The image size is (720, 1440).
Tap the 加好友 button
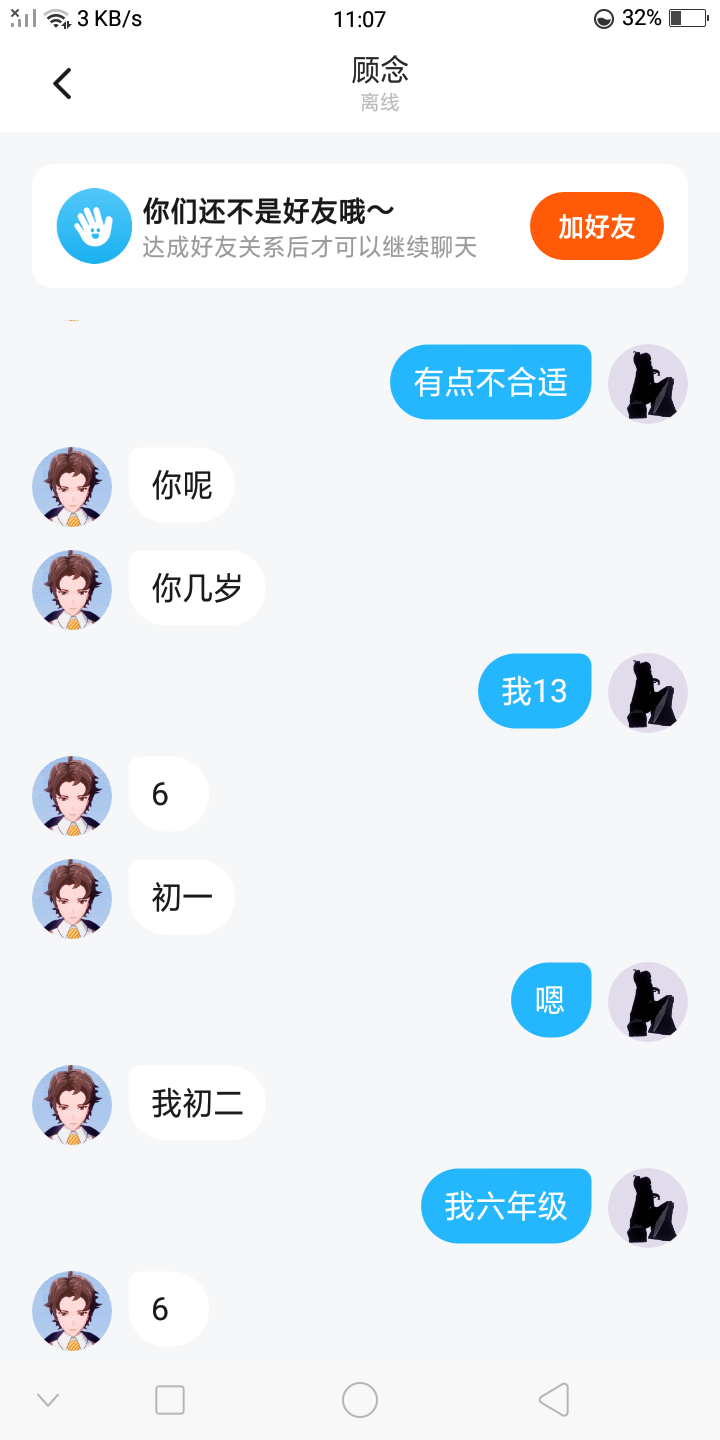coord(597,226)
